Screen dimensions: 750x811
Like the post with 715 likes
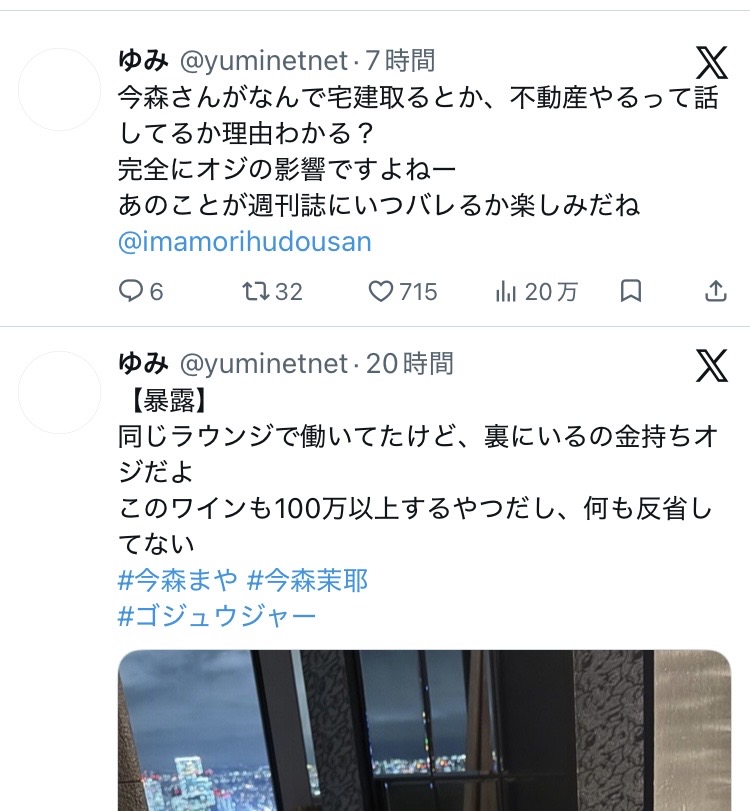coord(381,291)
